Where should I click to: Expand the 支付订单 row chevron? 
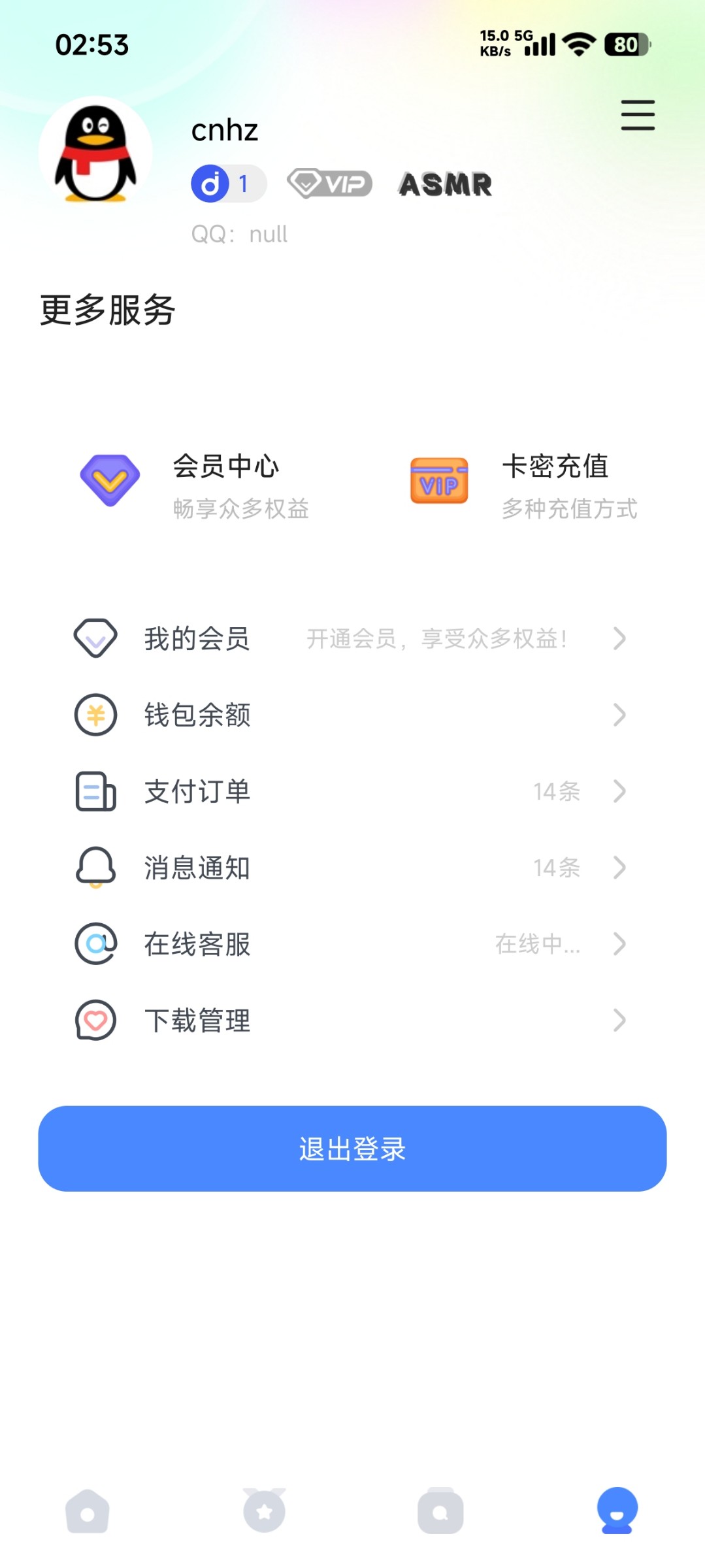619,791
